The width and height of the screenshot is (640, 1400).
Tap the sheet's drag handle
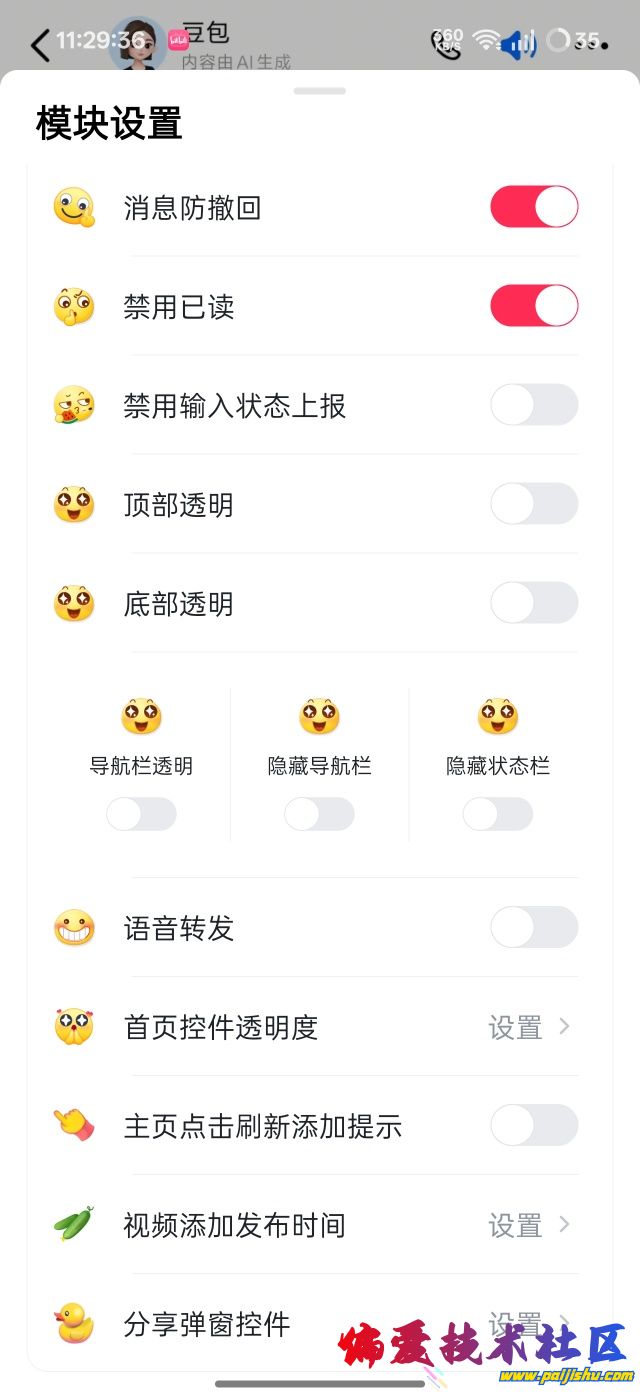pyautogui.click(x=320, y=91)
